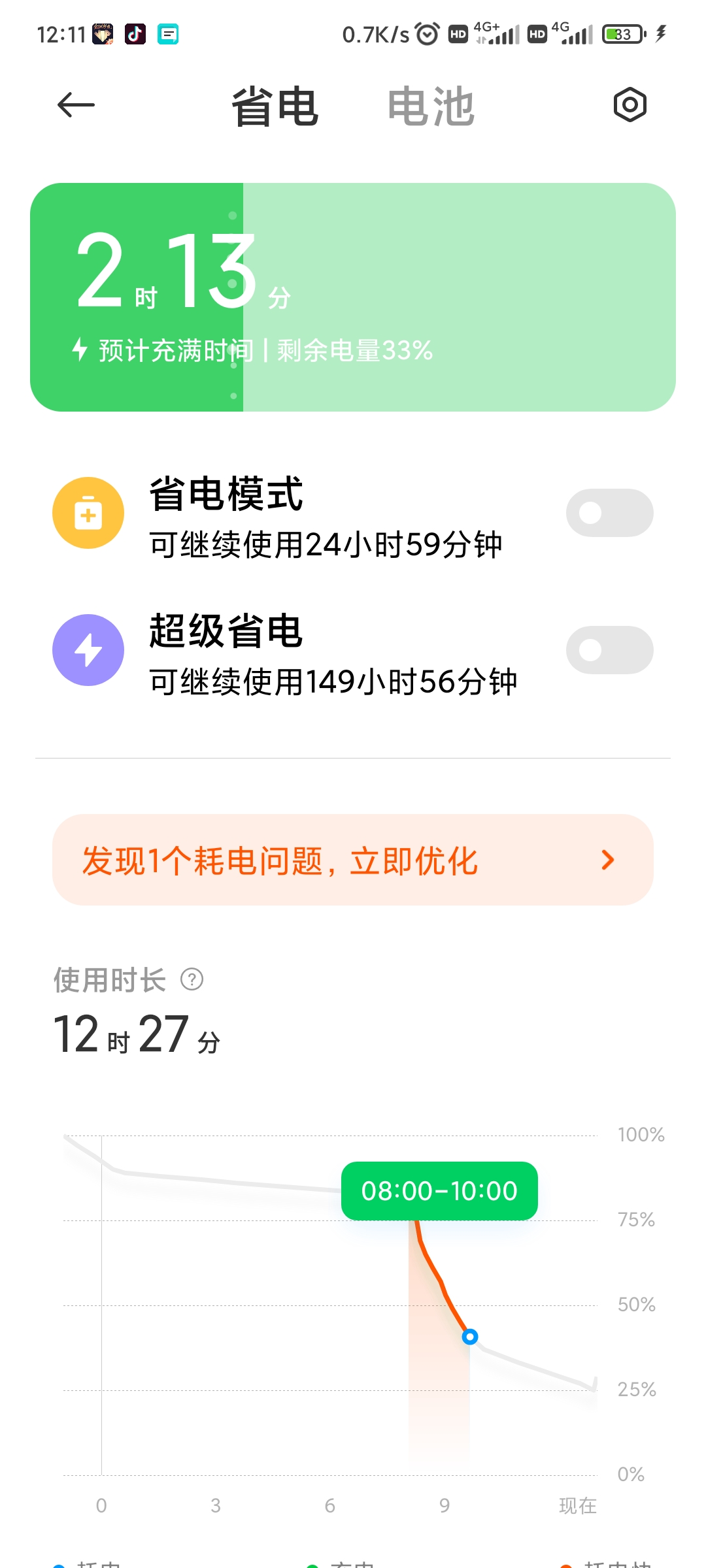The height and width of the screenshot is (1568, 706).
Task: Tap the blue marker on battery chart
Action: [x=469, y=1337]
